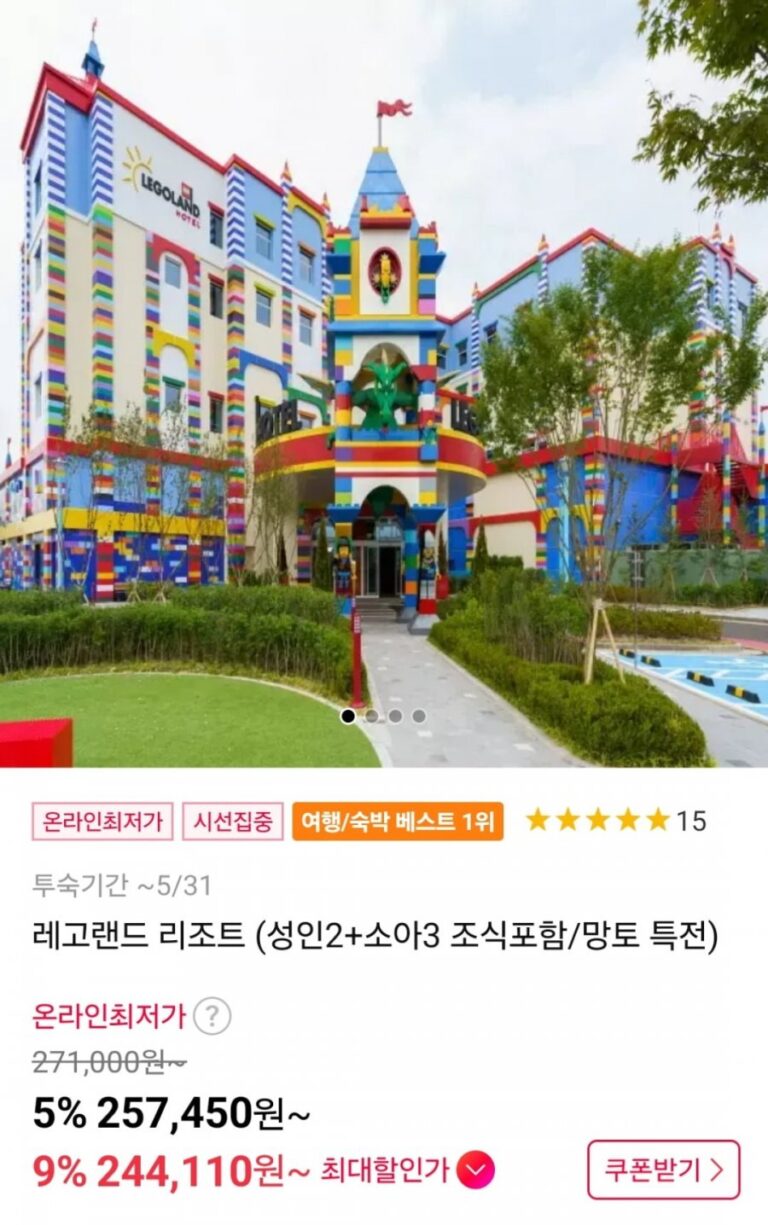Jump to the second carousel image dot
This screenshot has width=768, height=1225.
pyautogui.click(x=372, y=716)
